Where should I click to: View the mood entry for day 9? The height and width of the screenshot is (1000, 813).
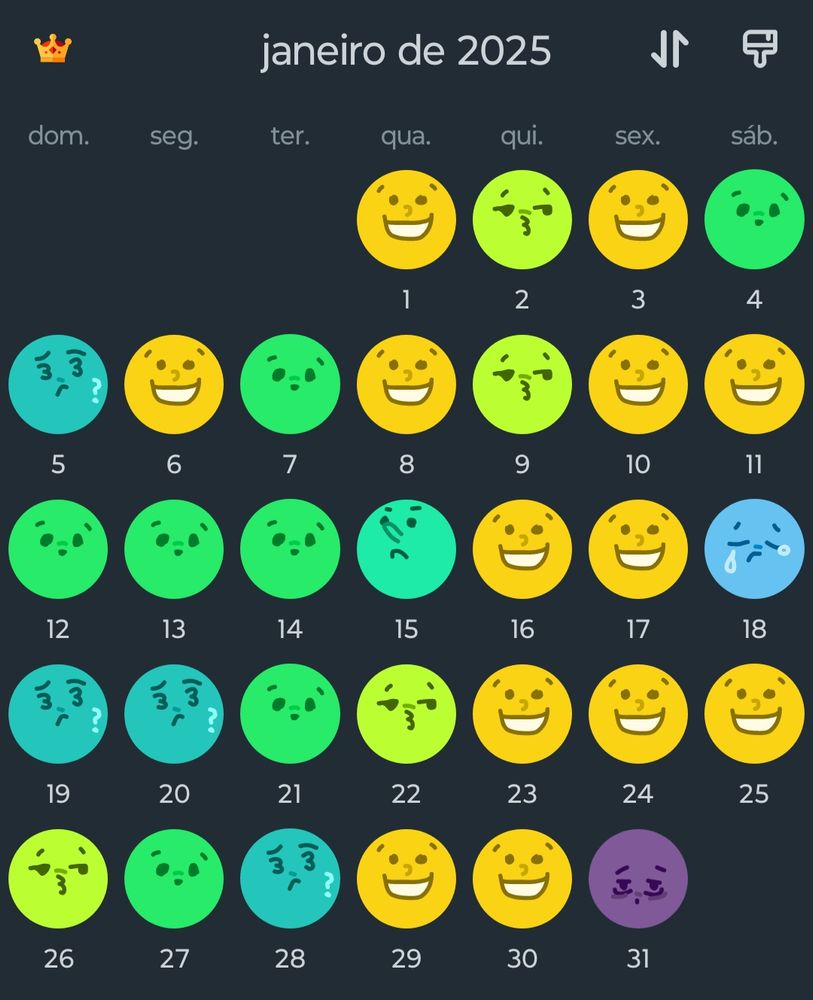(522, 385)
